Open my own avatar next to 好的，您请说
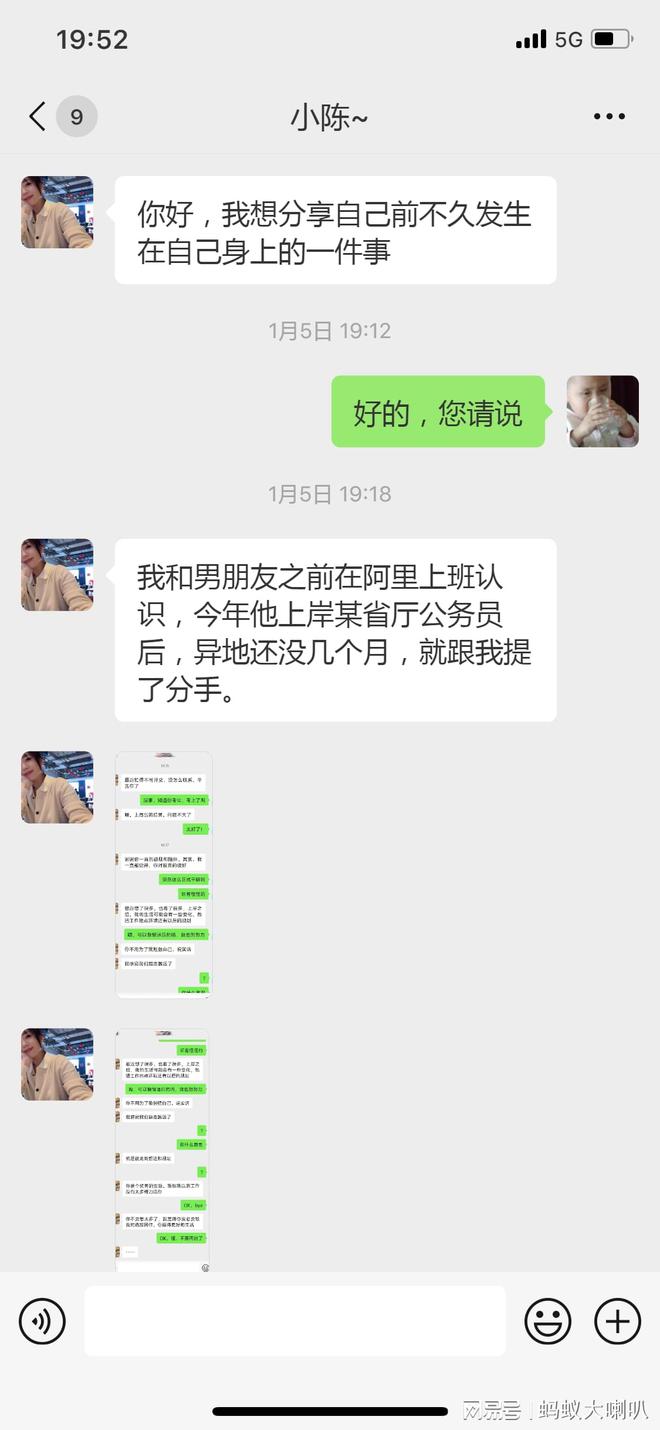The height and width of the screenshot is (1430, 660). tap(602, 411)
